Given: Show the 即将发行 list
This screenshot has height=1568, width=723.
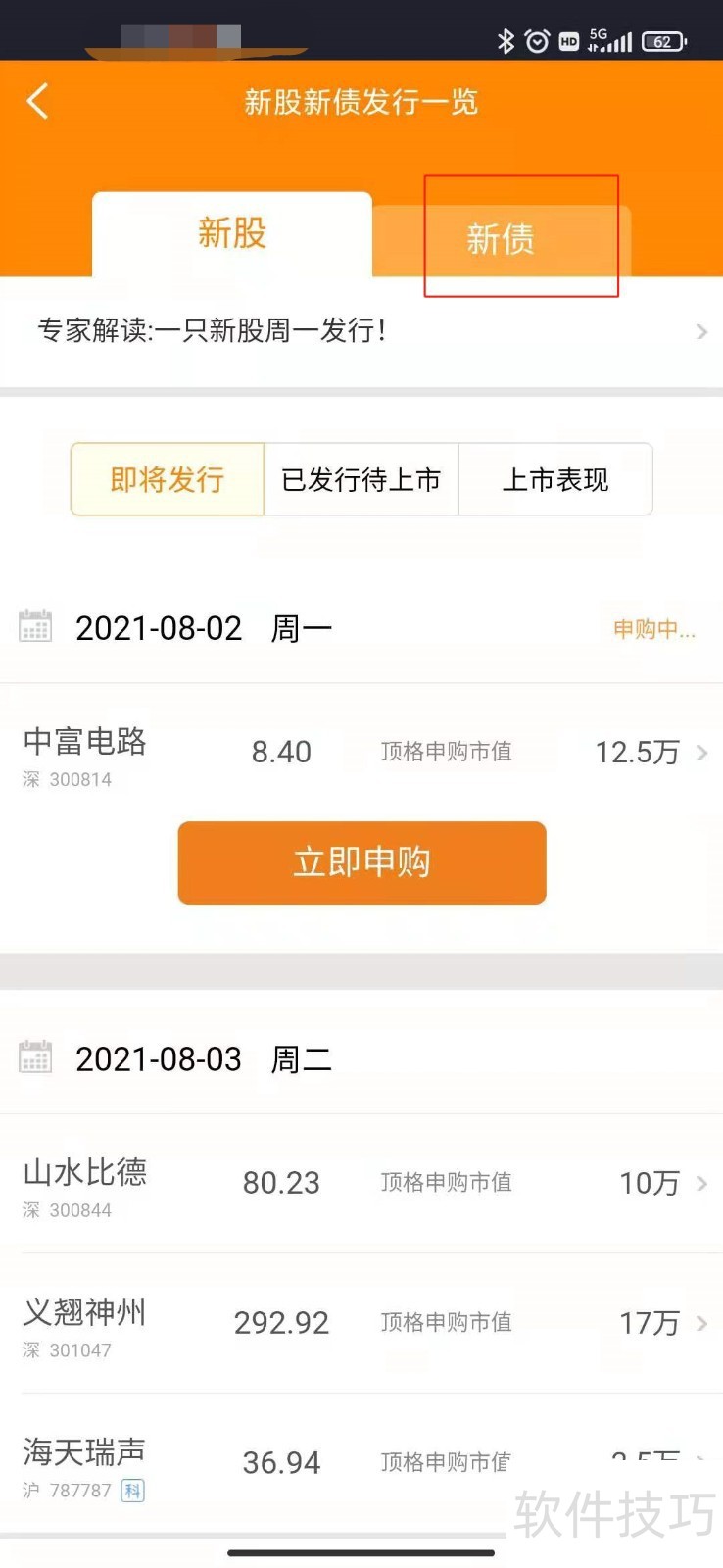Looking at the screenshot, I should tap(168, 479).
